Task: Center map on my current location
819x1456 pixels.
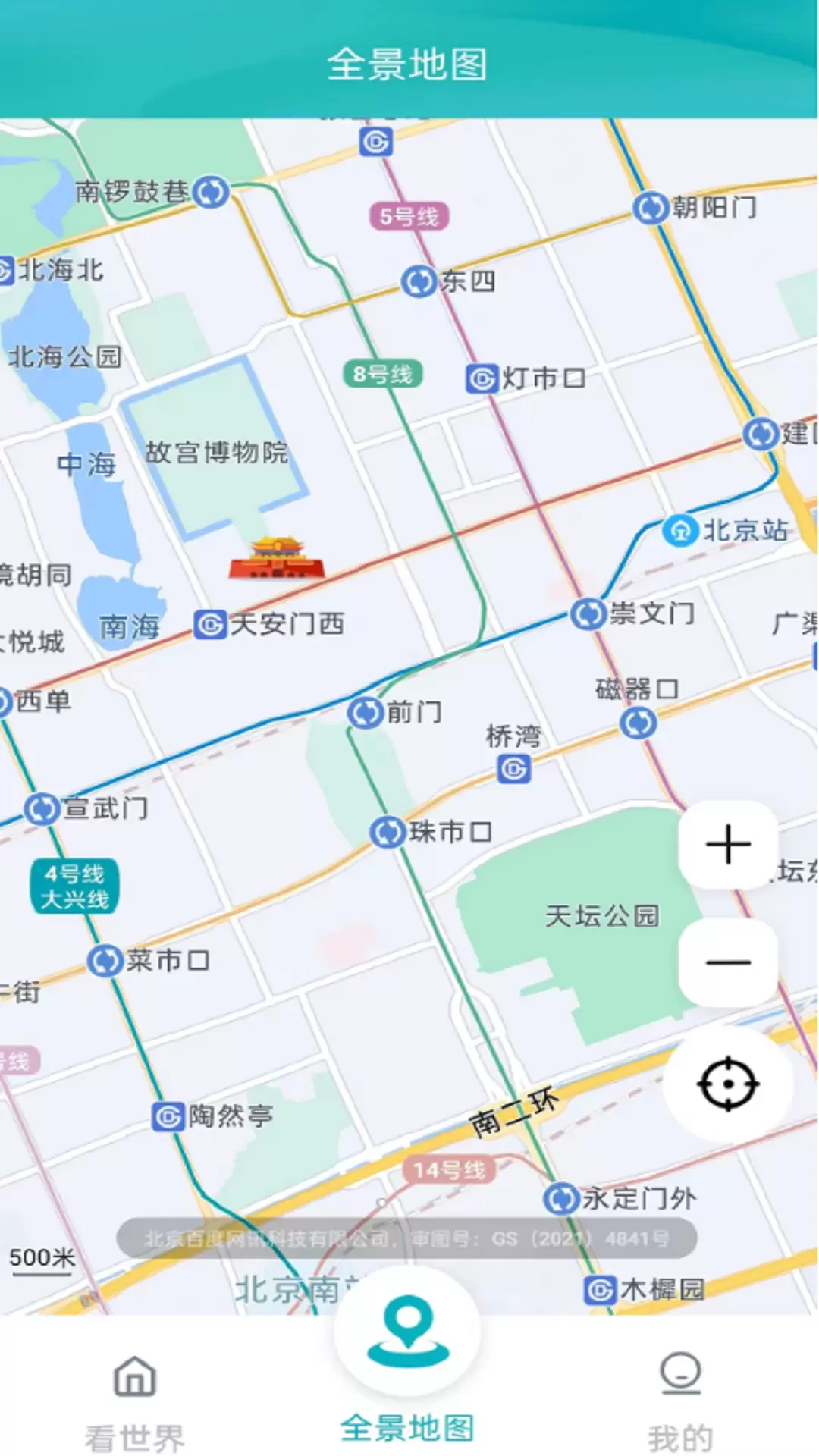Action: click(728, 1084)
